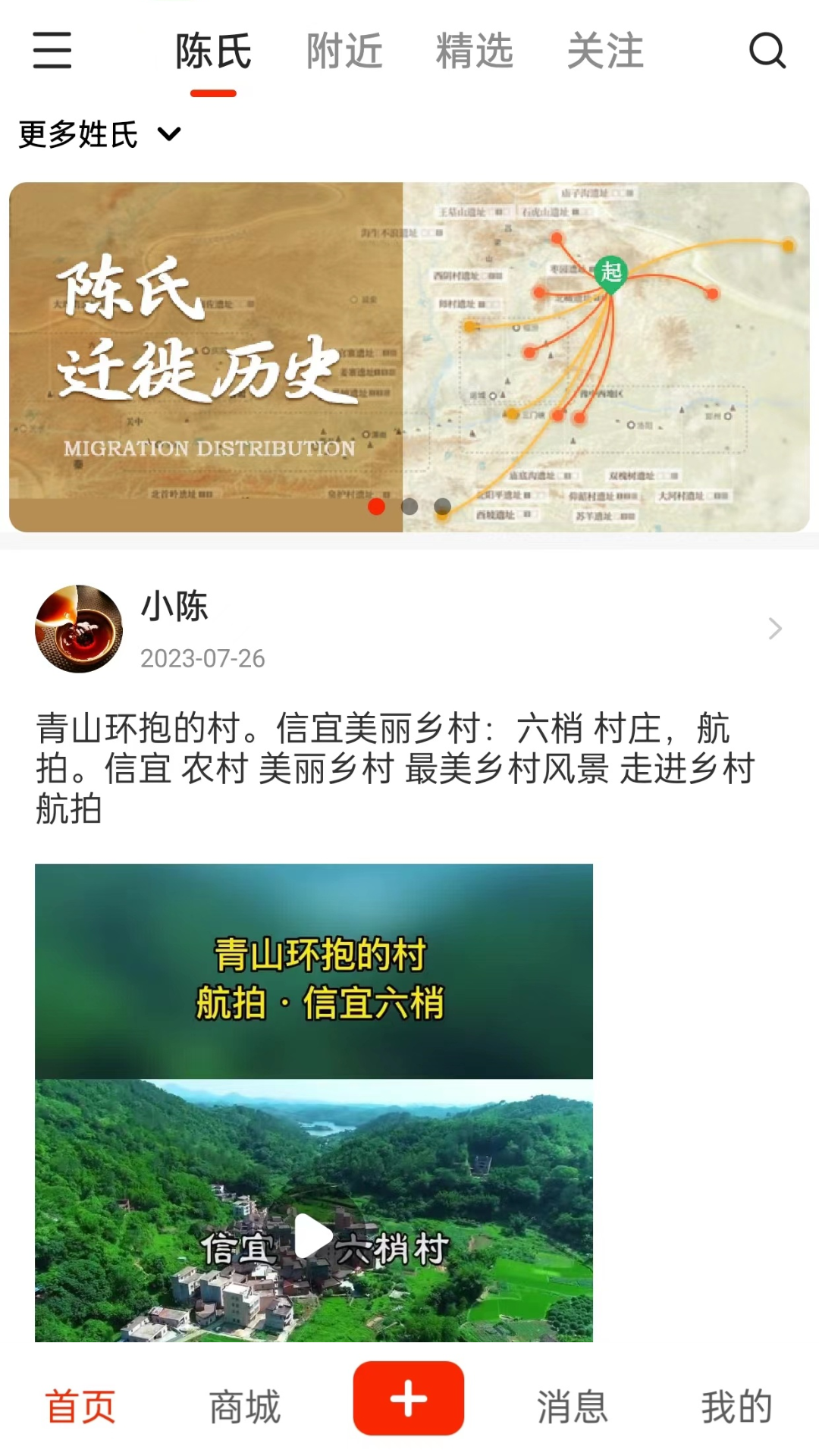Viewport: 819px width, 1456px height.
Task: Switch to the 关注 tab
Action: pos(605,52)
